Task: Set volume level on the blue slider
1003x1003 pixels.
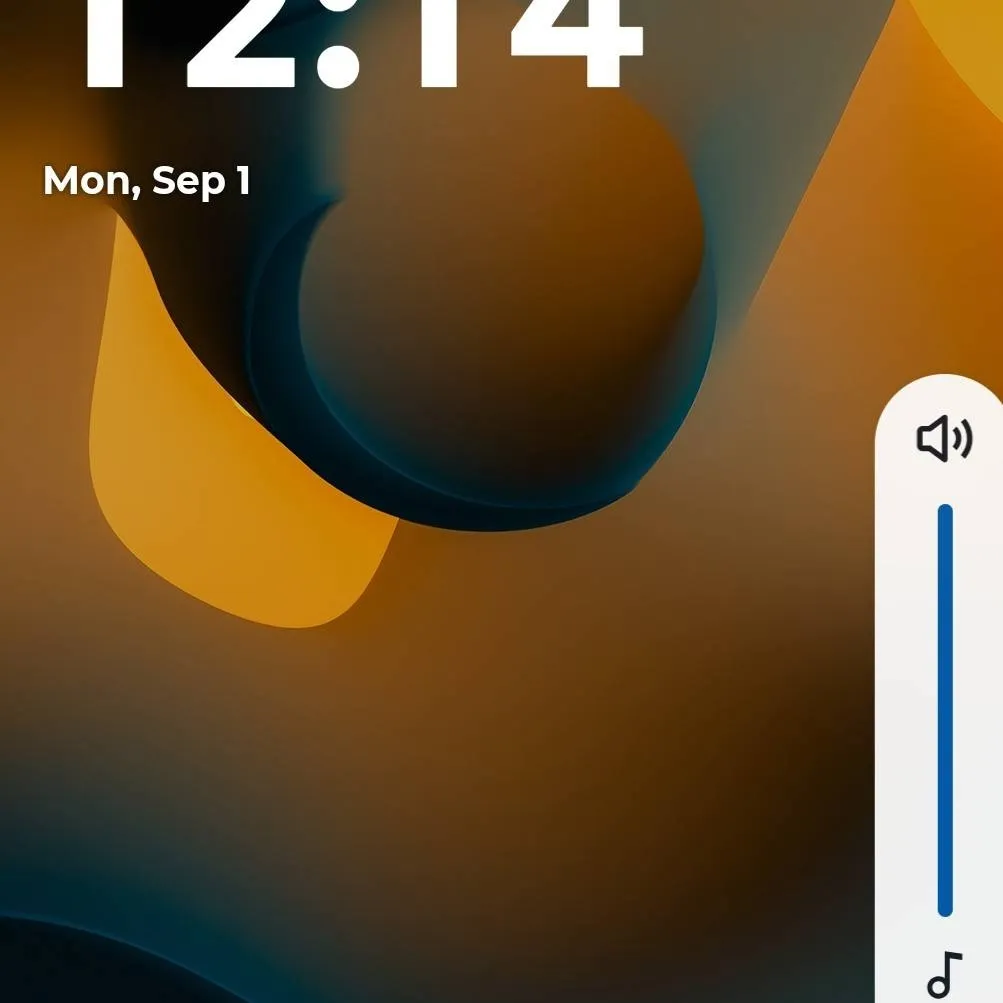Action: click(945, 710)
